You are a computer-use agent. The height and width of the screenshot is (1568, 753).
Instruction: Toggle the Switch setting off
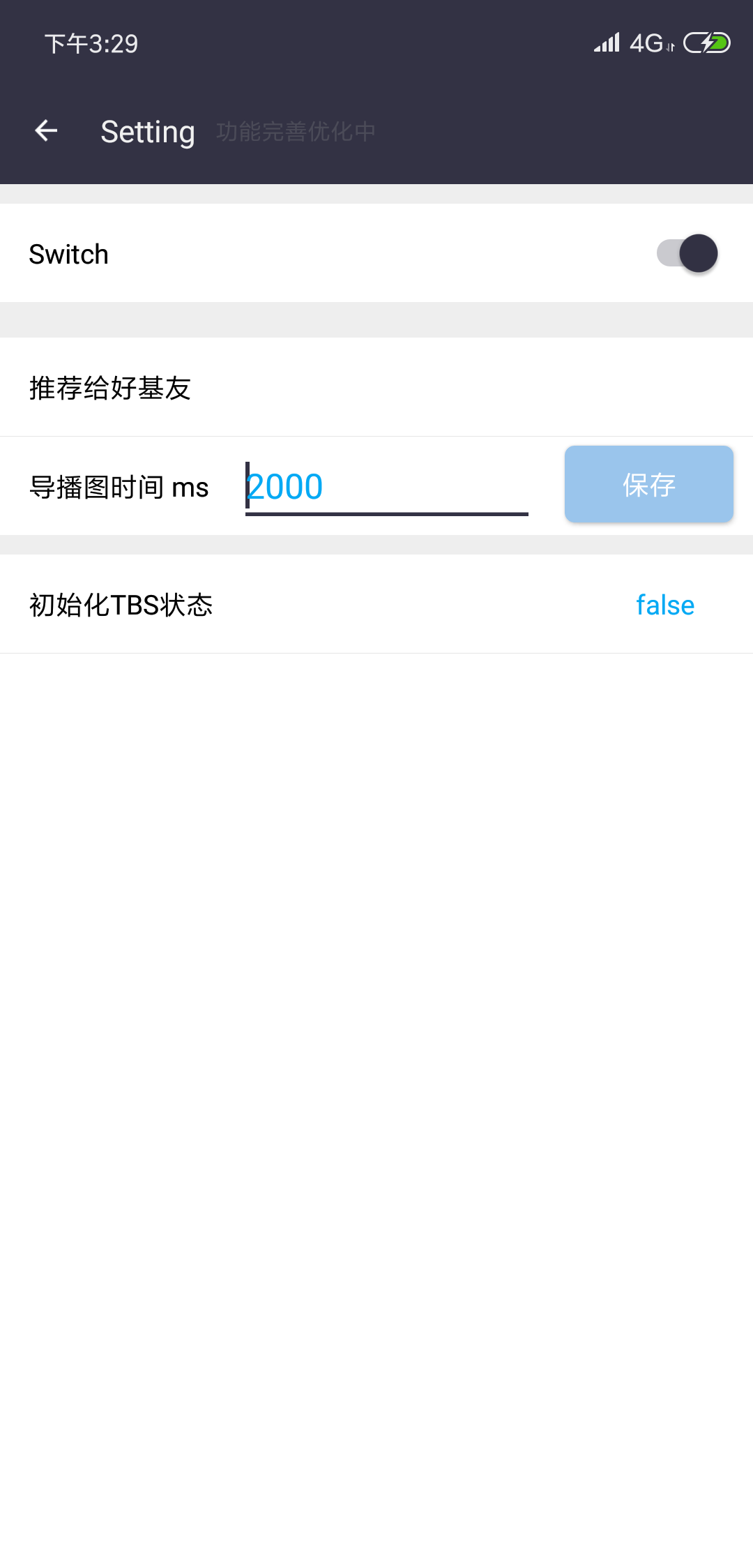pyautogui.click(x=687, y=252)
